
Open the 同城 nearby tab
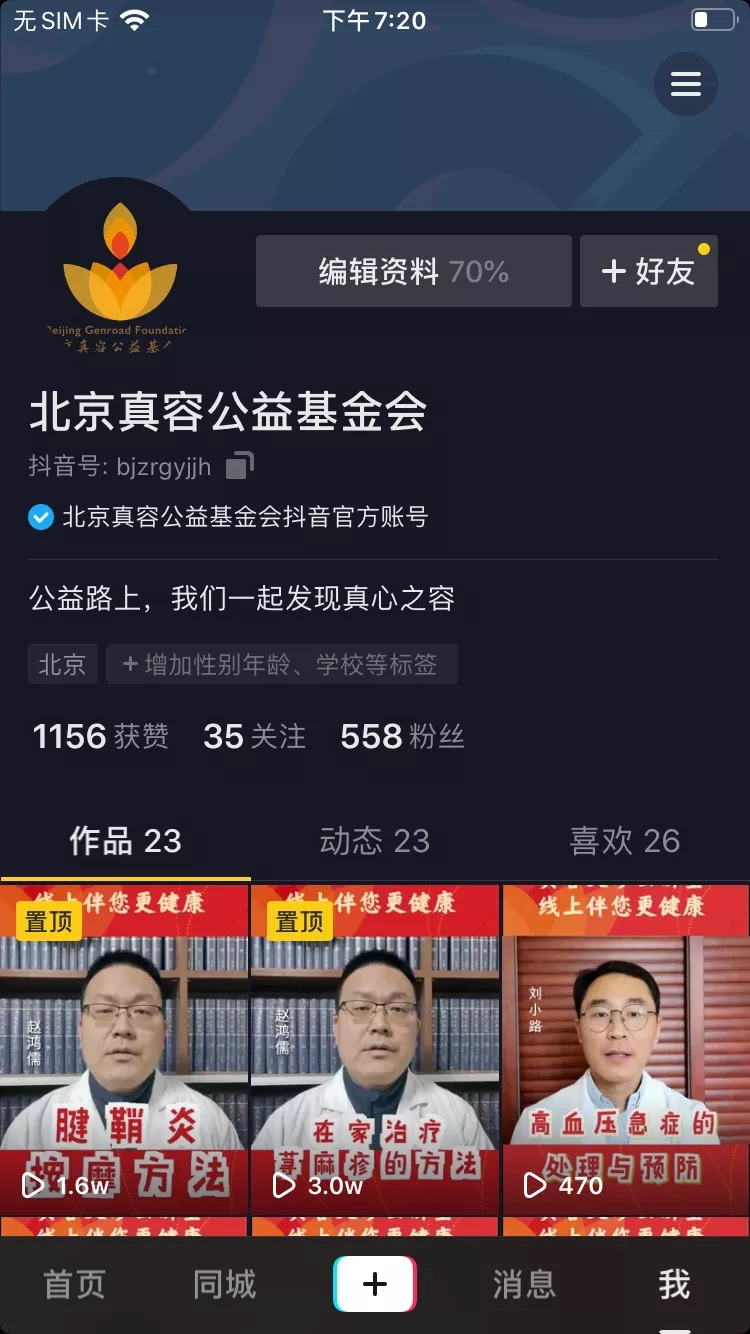click(x=224, y=1284)
